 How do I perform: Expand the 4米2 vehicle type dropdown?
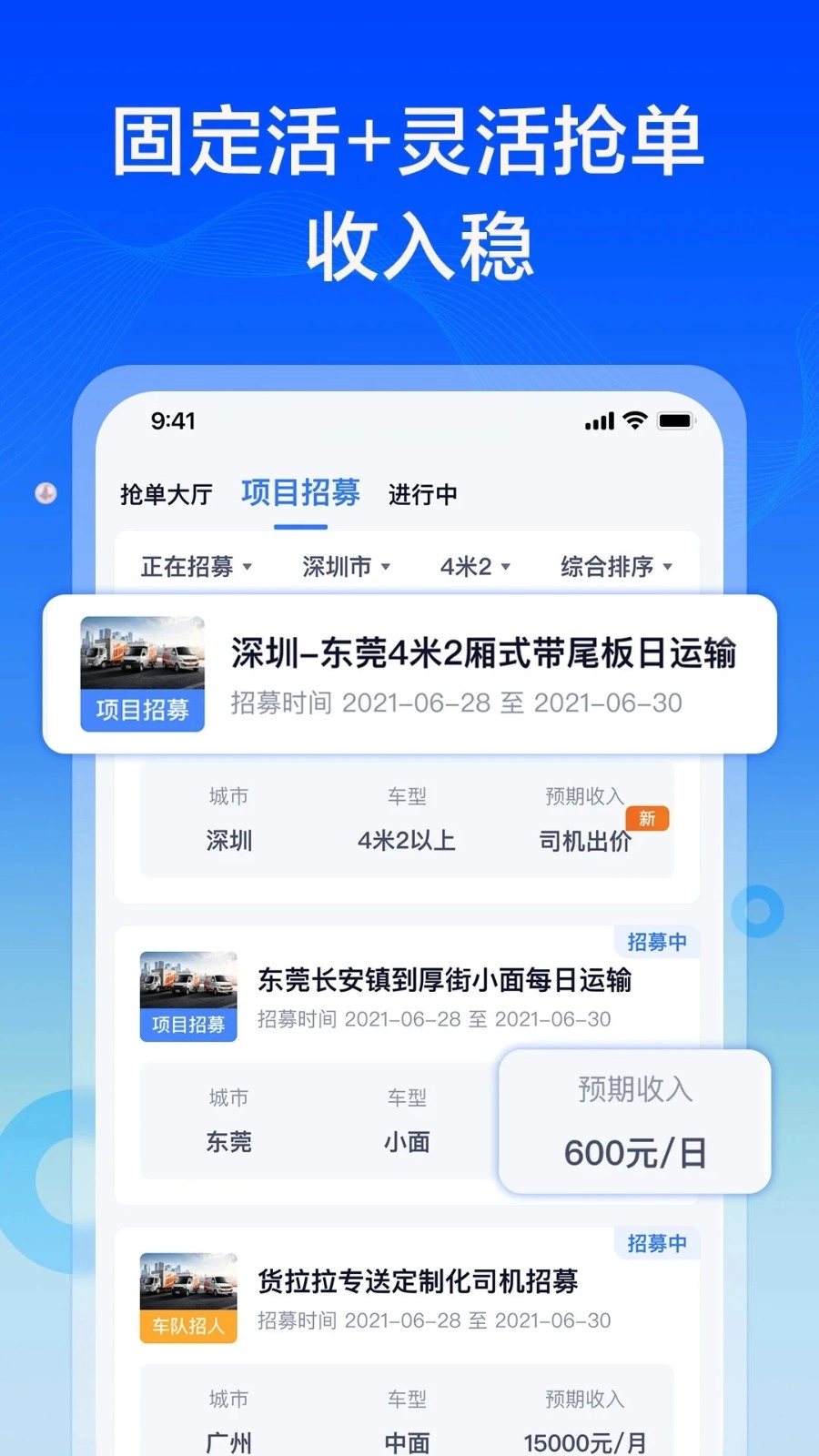[x=473, y=565]
